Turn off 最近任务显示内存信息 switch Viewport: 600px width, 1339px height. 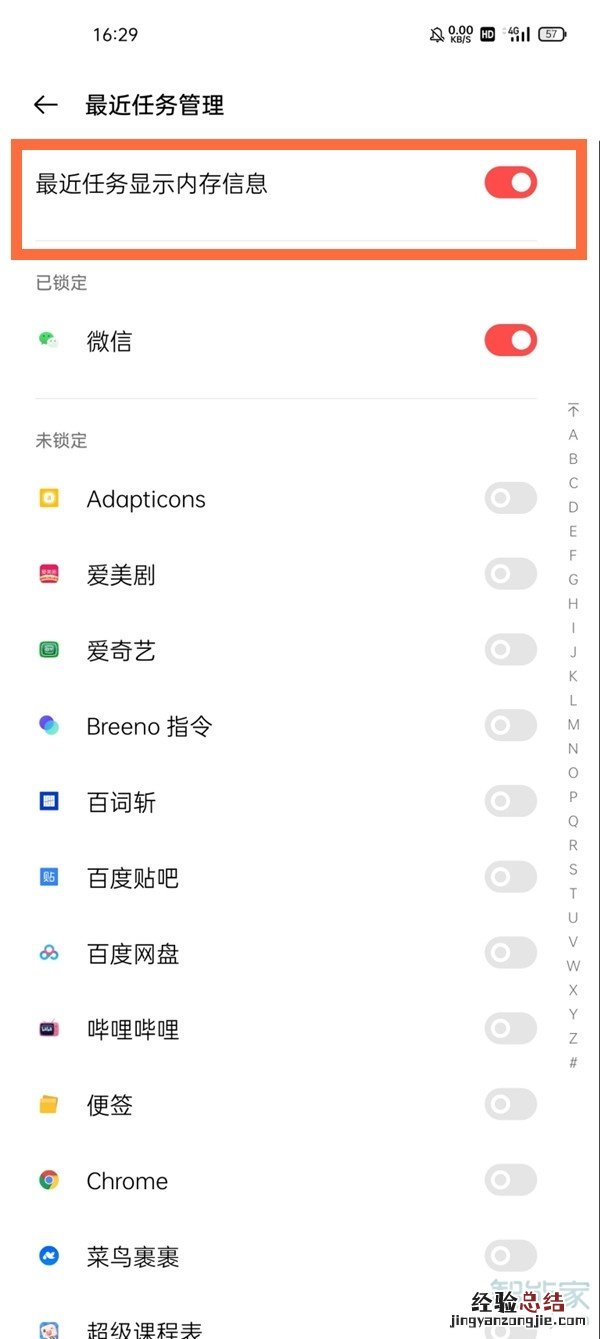point(510,183)
